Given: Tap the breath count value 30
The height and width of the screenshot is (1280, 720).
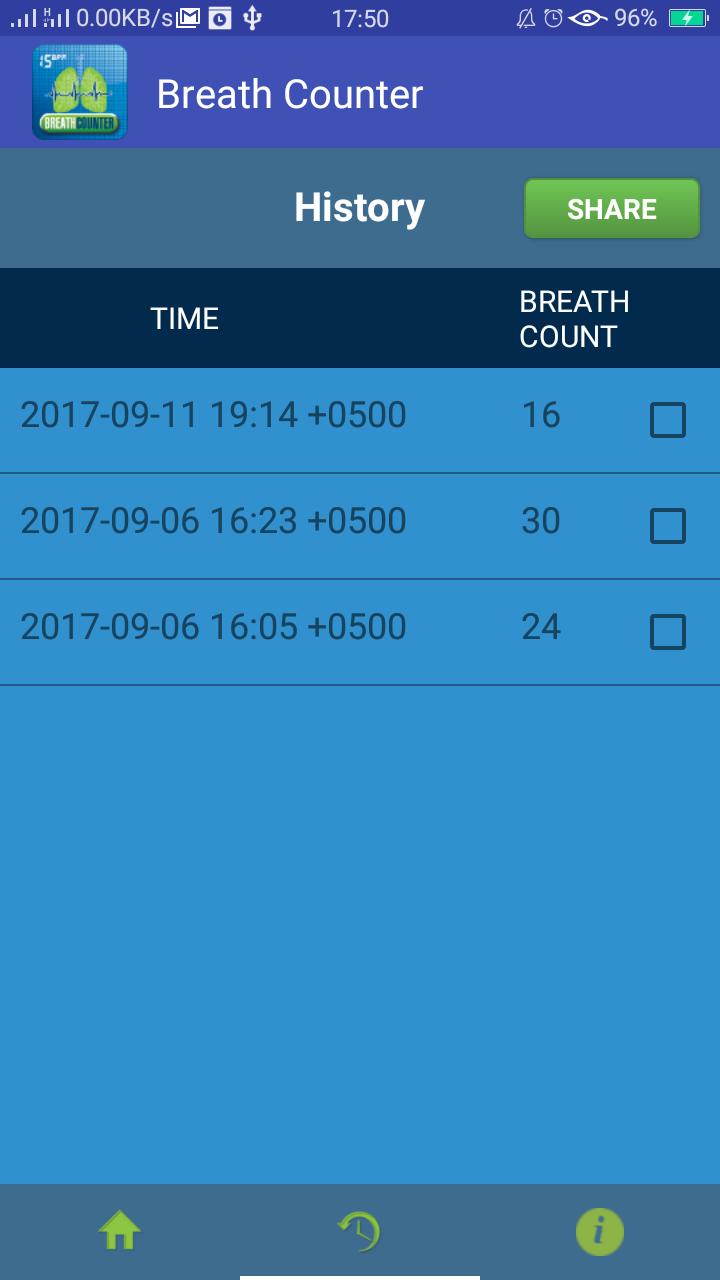Looking at the screenshot, I should (x=540, y=521).
